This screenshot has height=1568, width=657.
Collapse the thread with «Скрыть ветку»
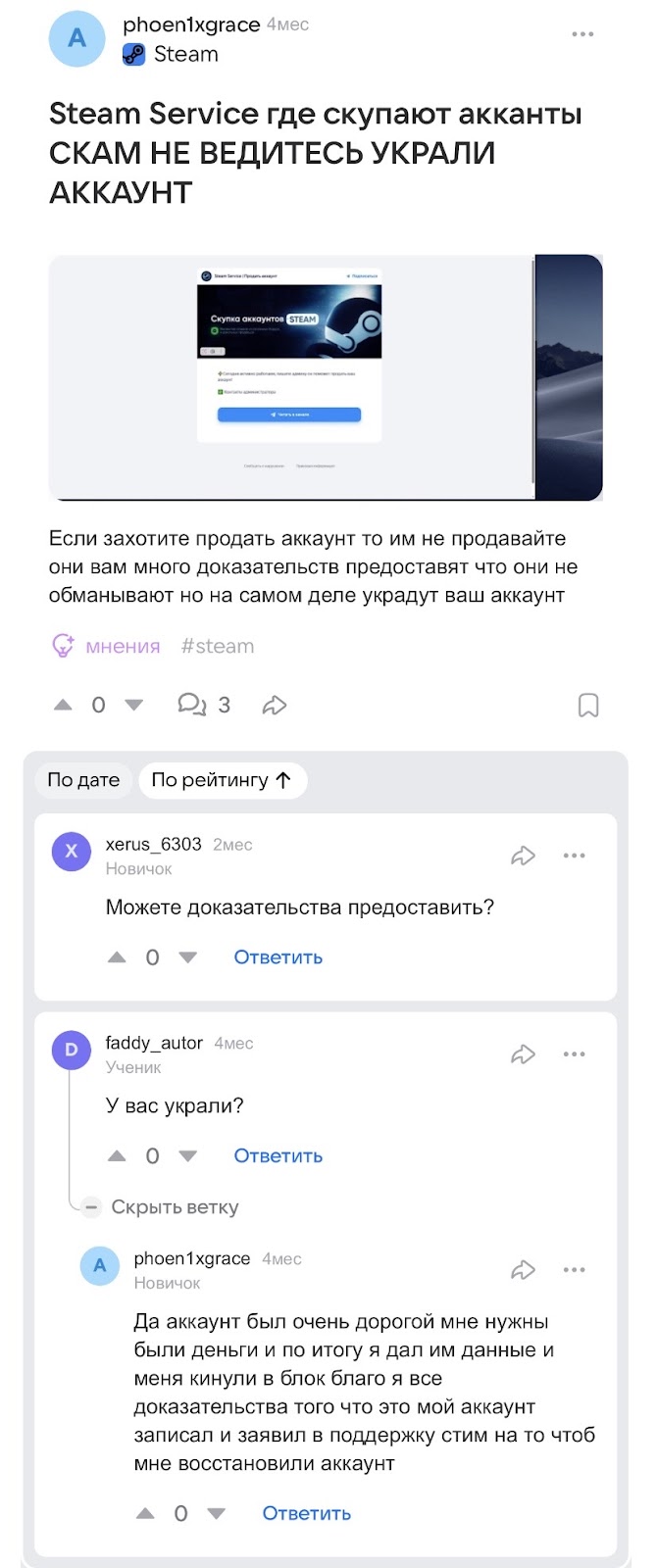click(163, 1207)
